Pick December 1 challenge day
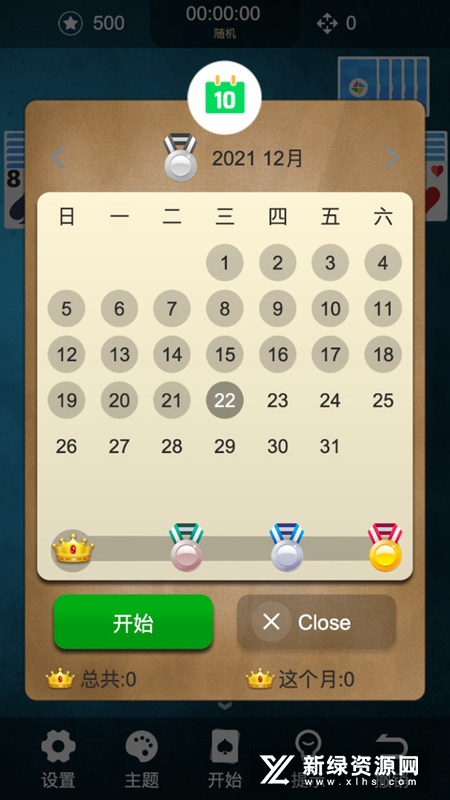This screenshot has height=800, width=450. pos(224,262)
